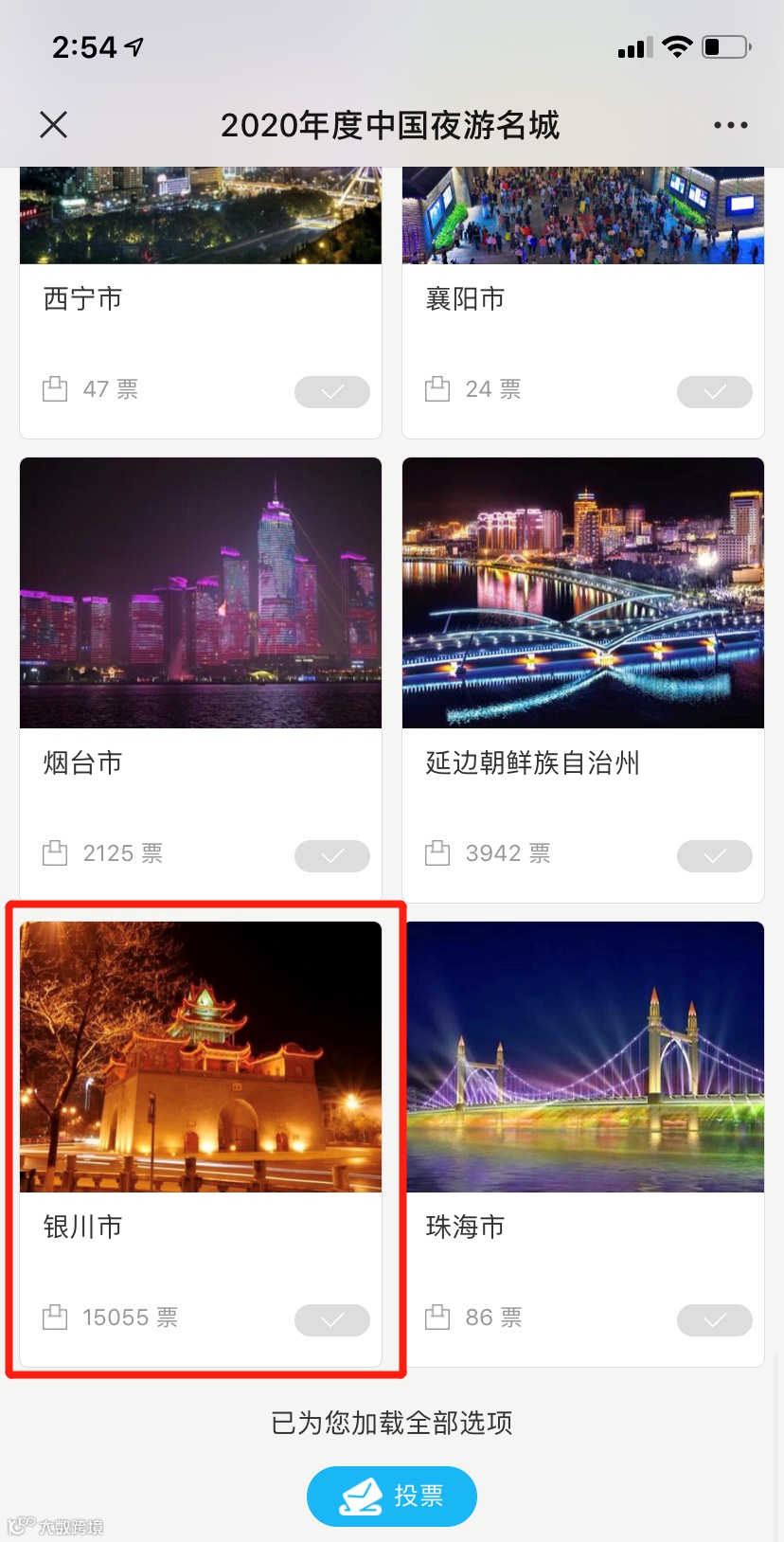The height and width of the screenshot is (1542, 784).
Task: Open the three-dot more options menu
Action: [730, 125]
